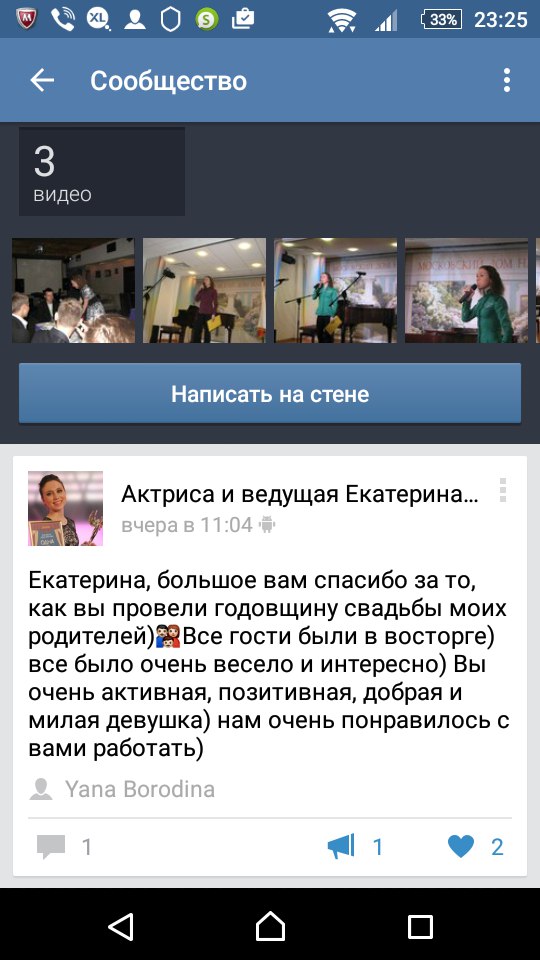Open the post author's avatar
The height and width of the screenshot is (960, 540).
[66, 508]
